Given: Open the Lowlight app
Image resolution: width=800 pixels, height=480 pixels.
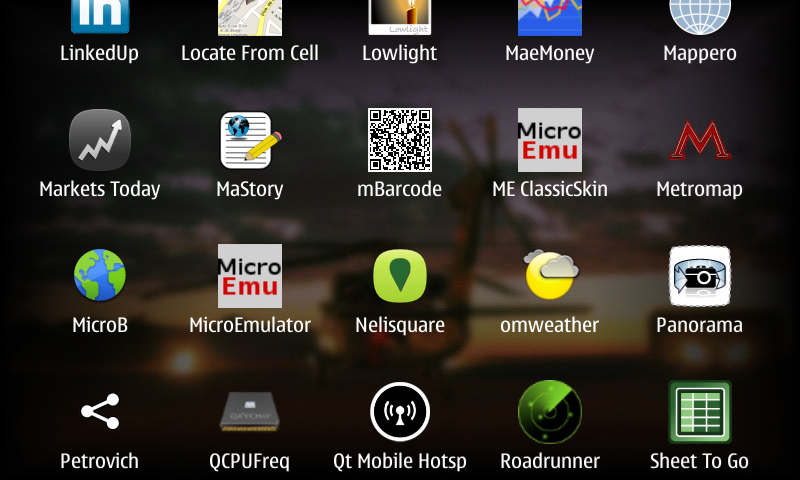Looking at the screenshot, I should pos(400,20).
